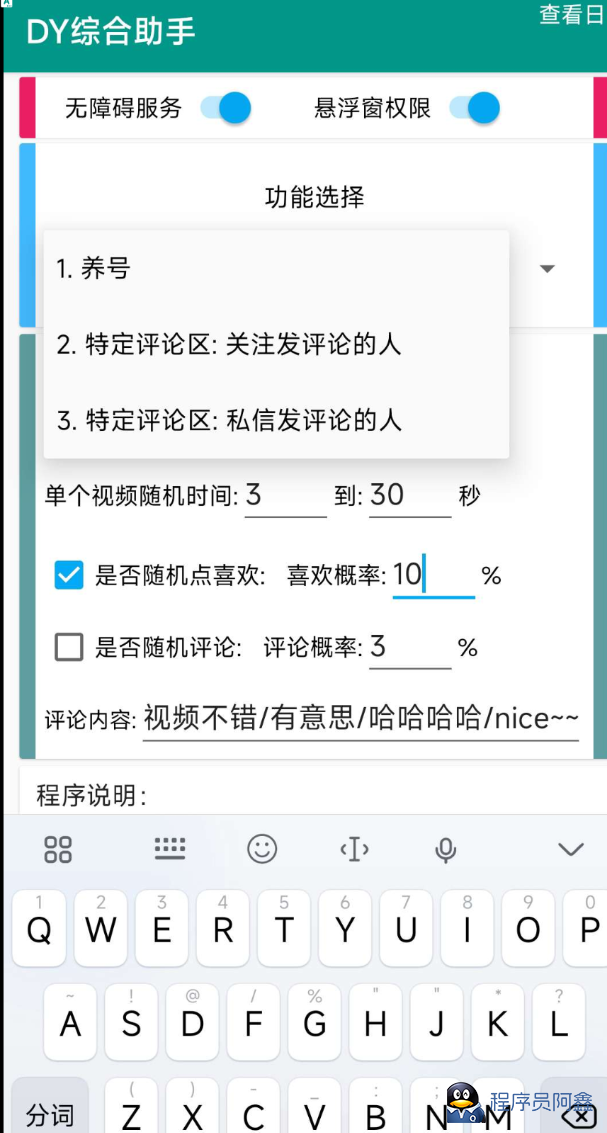Open 查看日 log link in header
This screenshot has height=1133, width=607.
571,14
